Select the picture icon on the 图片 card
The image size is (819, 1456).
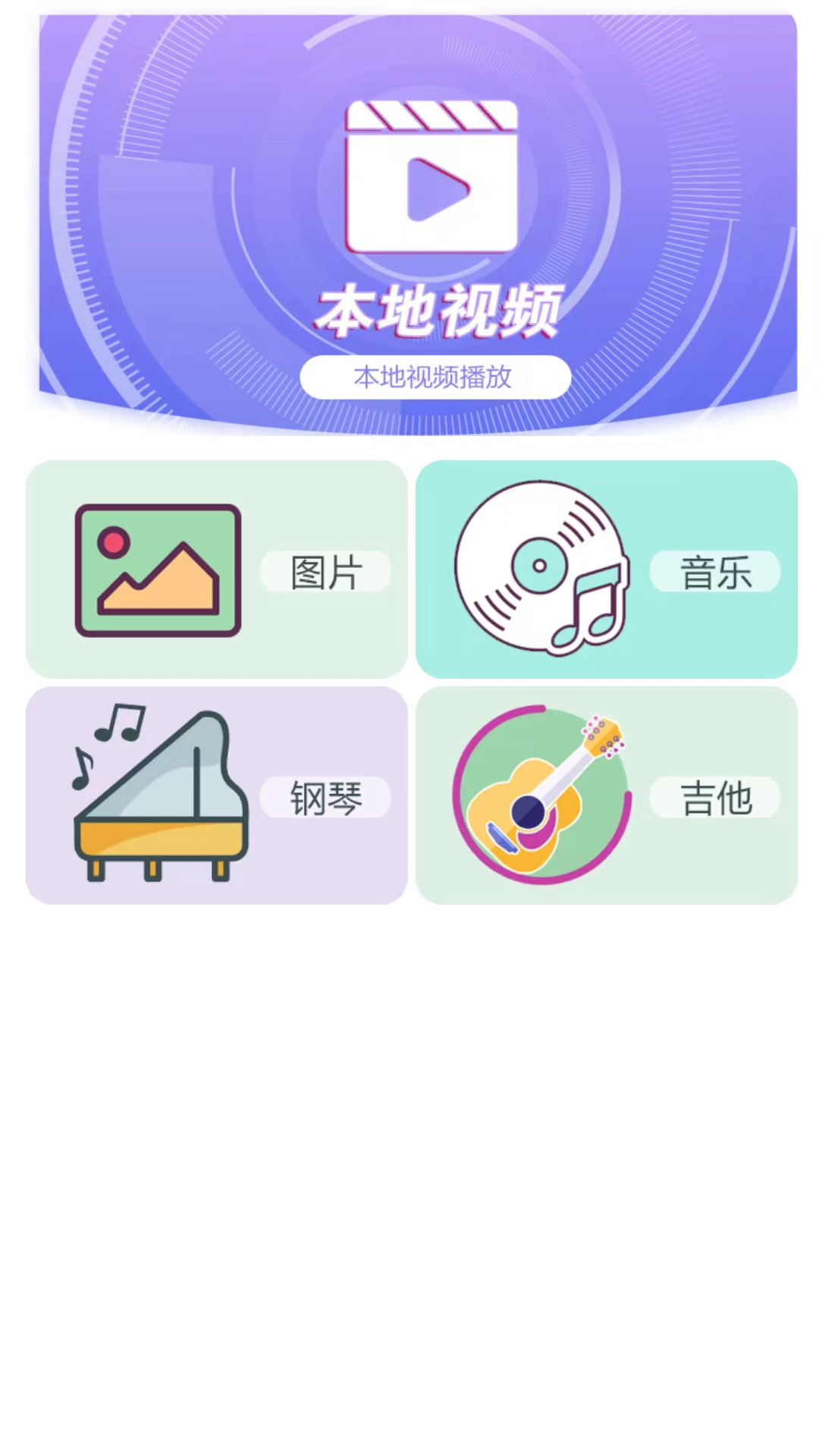tap(159, 570)
